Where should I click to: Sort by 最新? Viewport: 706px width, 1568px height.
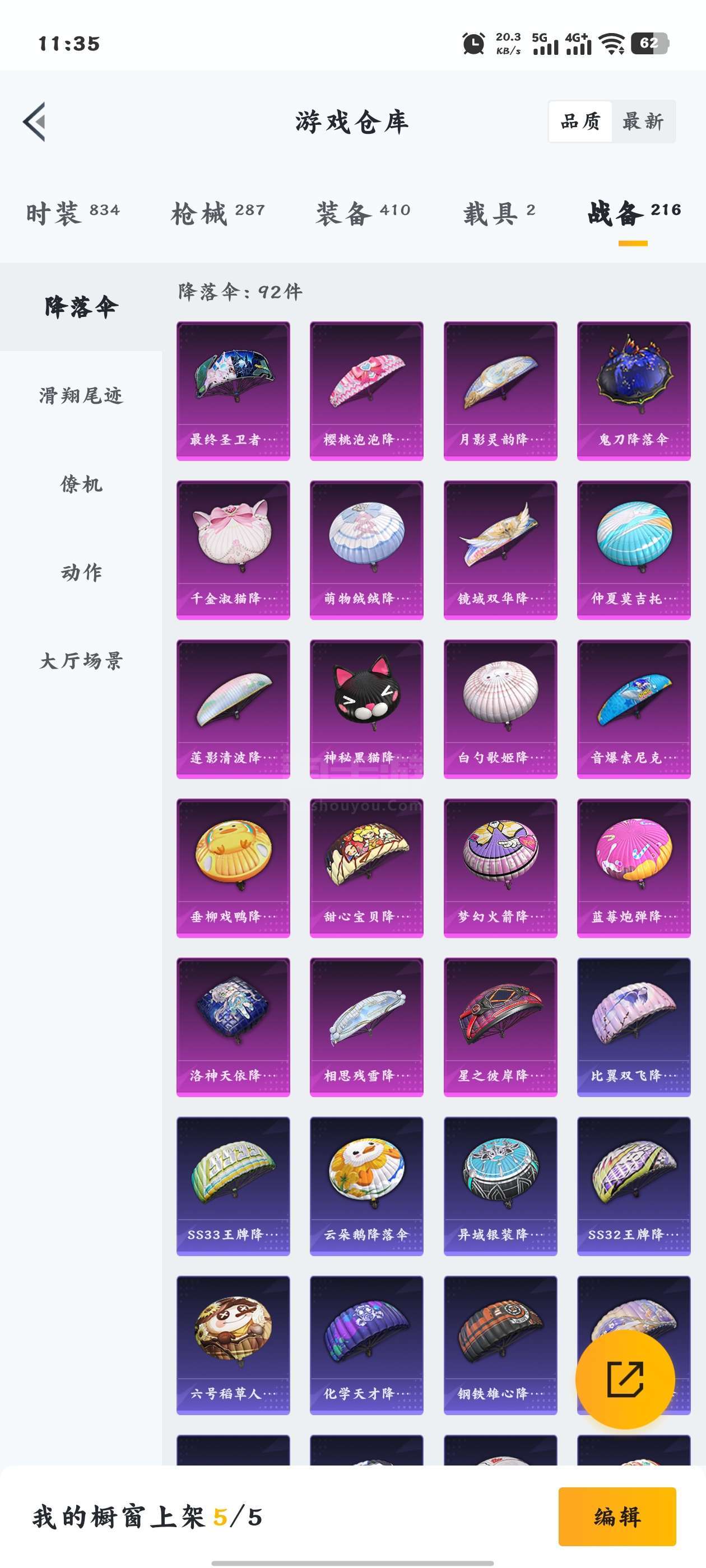pyautogui.click(x=643, y=122)
